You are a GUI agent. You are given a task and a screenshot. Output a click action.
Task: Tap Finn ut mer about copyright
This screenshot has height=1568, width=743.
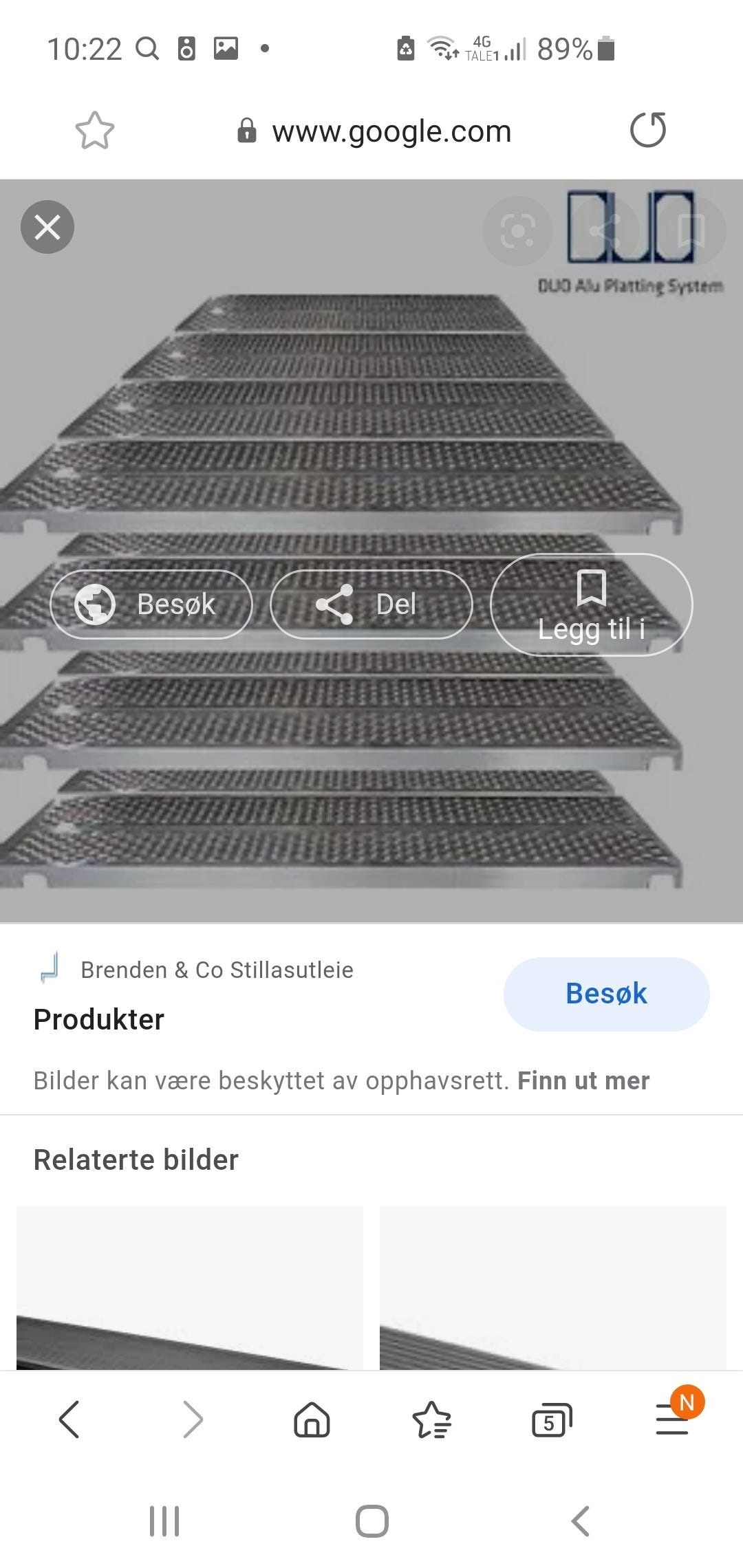pos(582,1080)
